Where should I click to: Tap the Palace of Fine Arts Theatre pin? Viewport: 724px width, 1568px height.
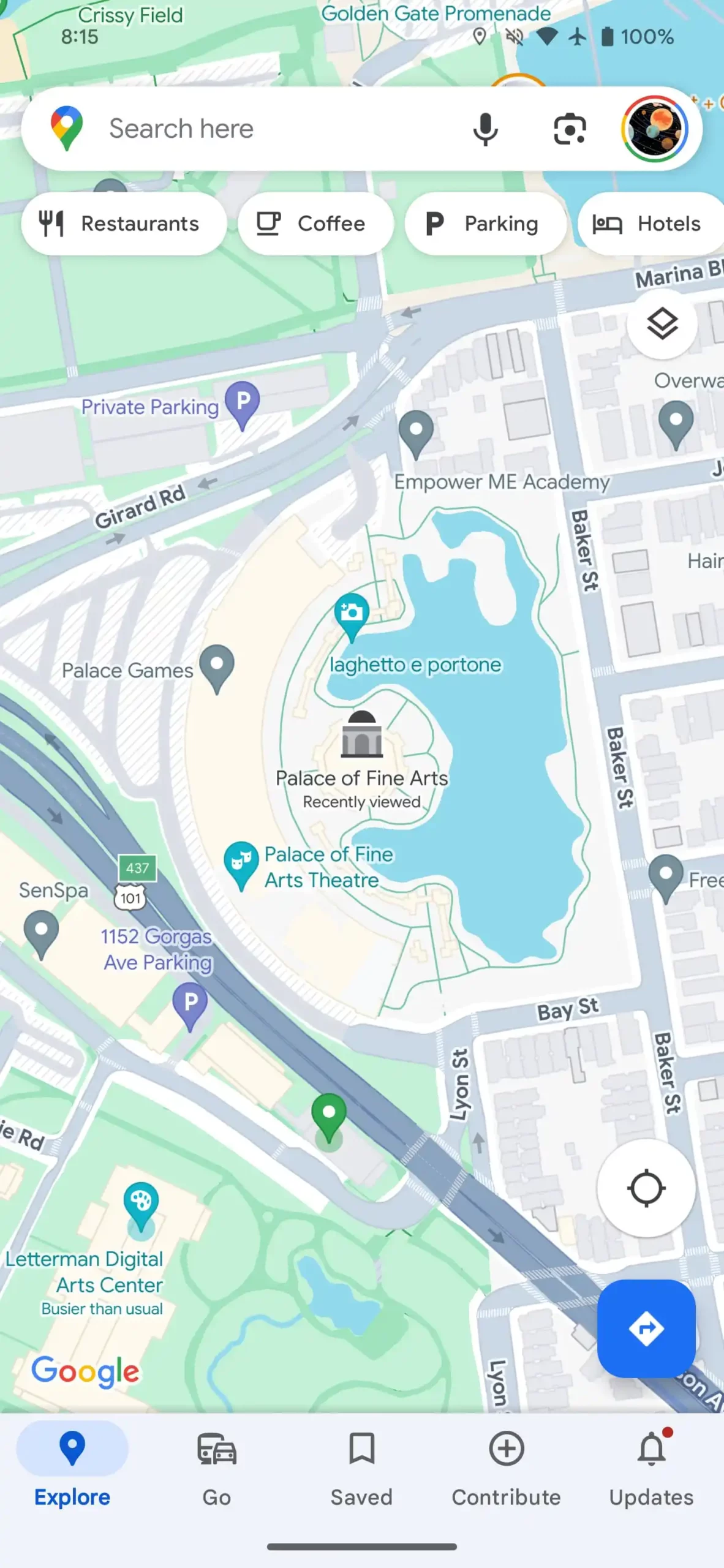(241, 862)
